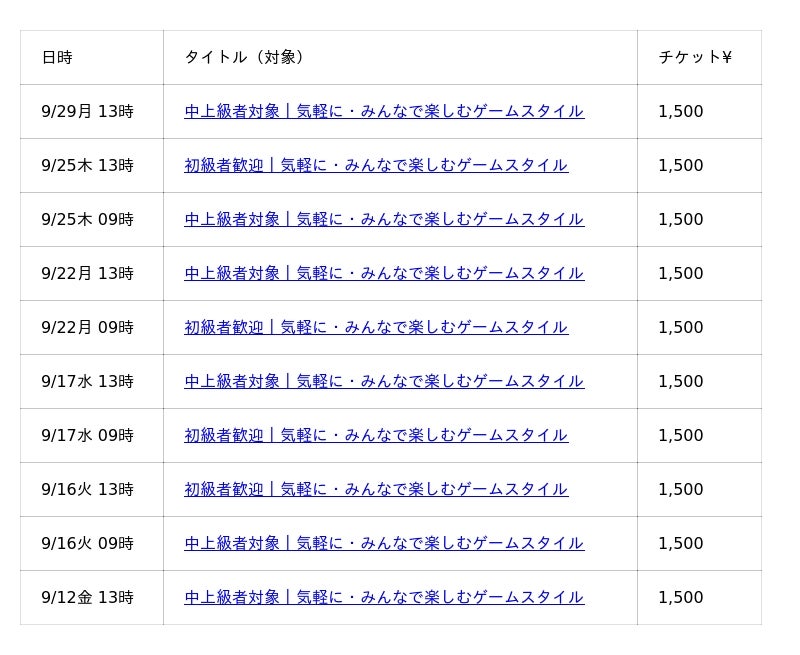Open the 9/25木 09時 中上級者対象 link
Screen dimensions: 800x655
384,219
